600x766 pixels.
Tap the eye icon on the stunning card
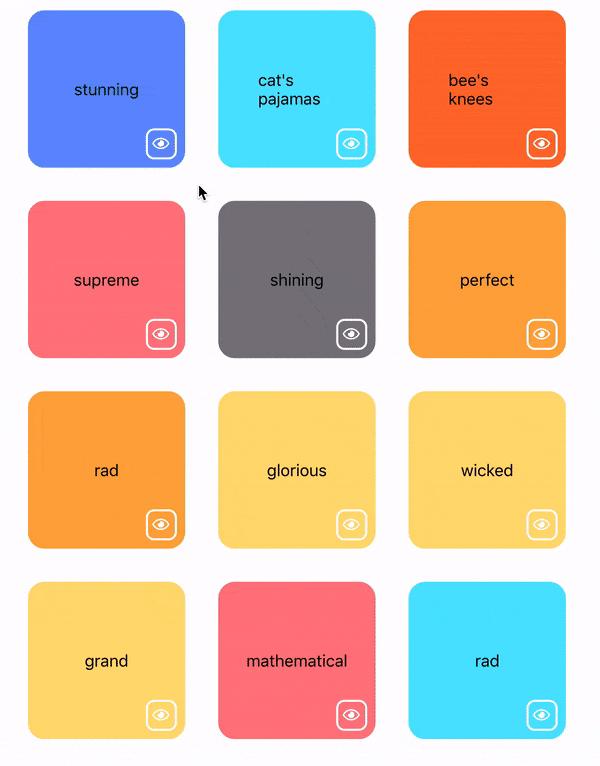click(161, 144)
